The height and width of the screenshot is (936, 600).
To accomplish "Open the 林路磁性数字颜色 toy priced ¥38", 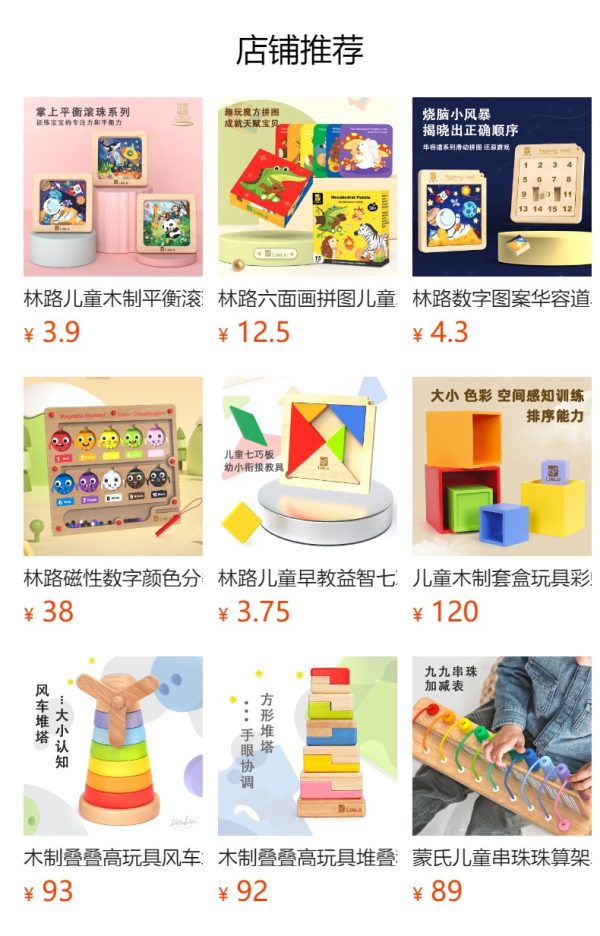I will [113, 466].
